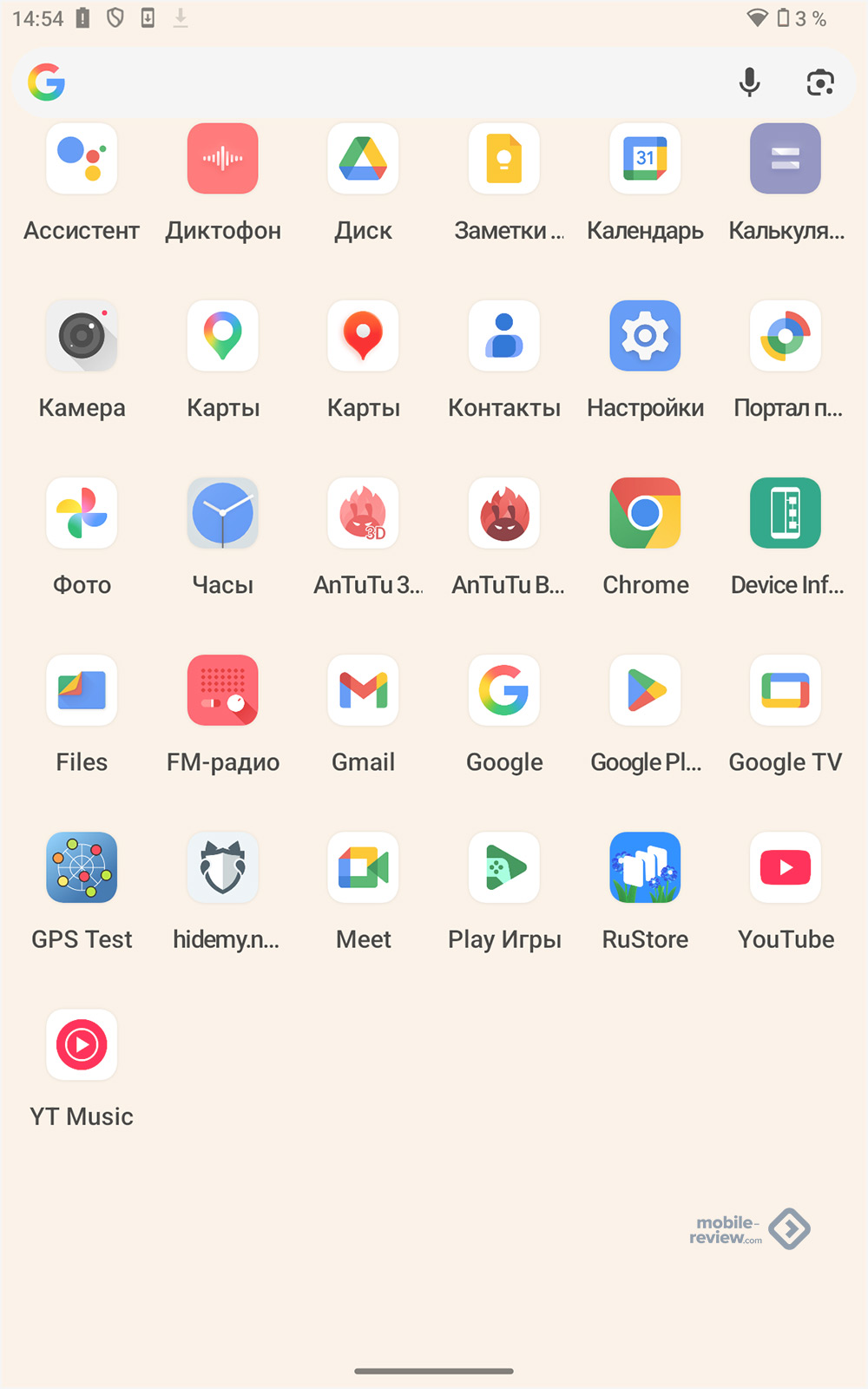Open Контакты
This screenshot has width=868, height=1389.
click(504, 336)
